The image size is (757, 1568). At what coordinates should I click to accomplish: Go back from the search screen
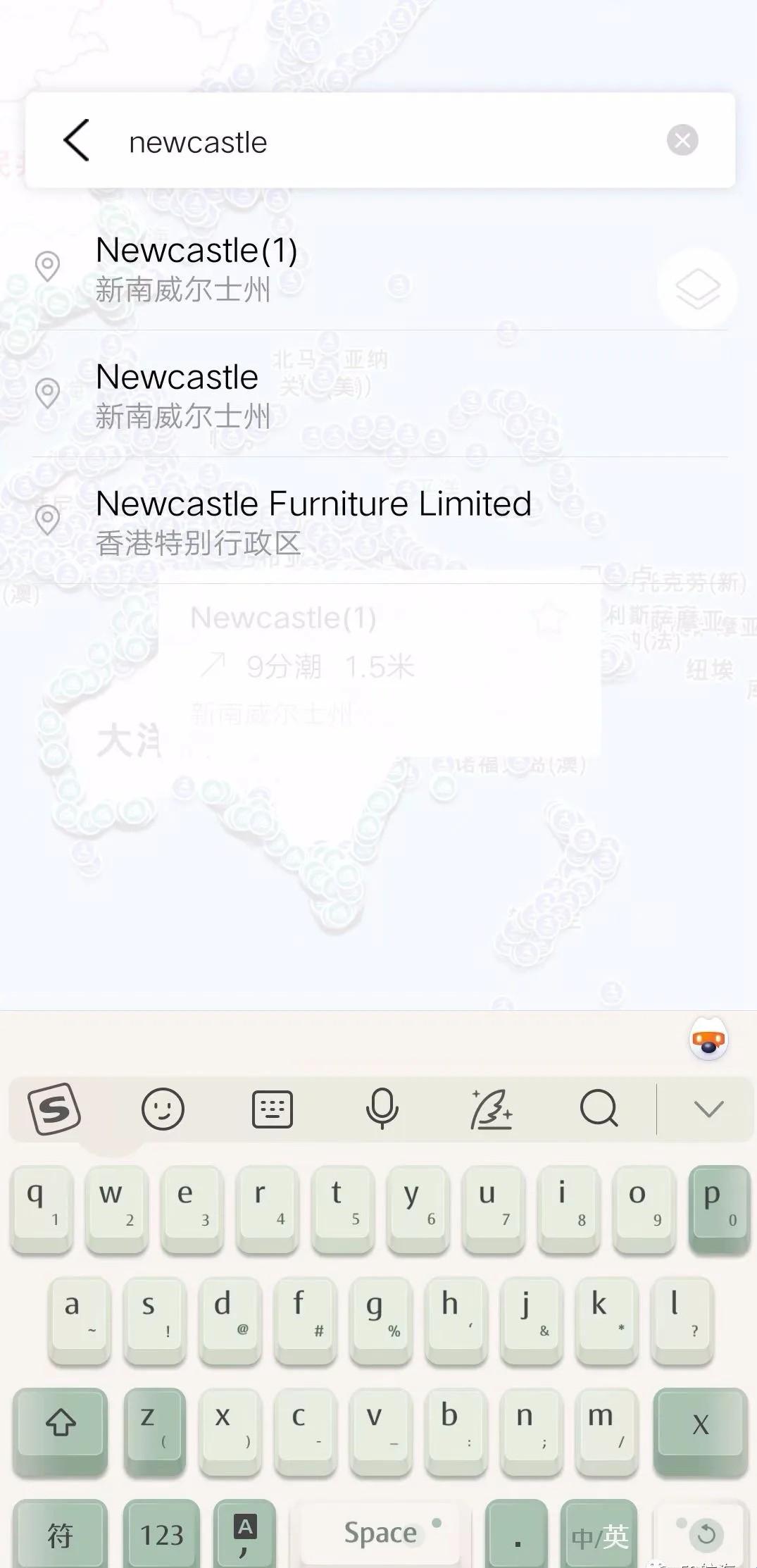pyautogui.click(x=76, y=140)
